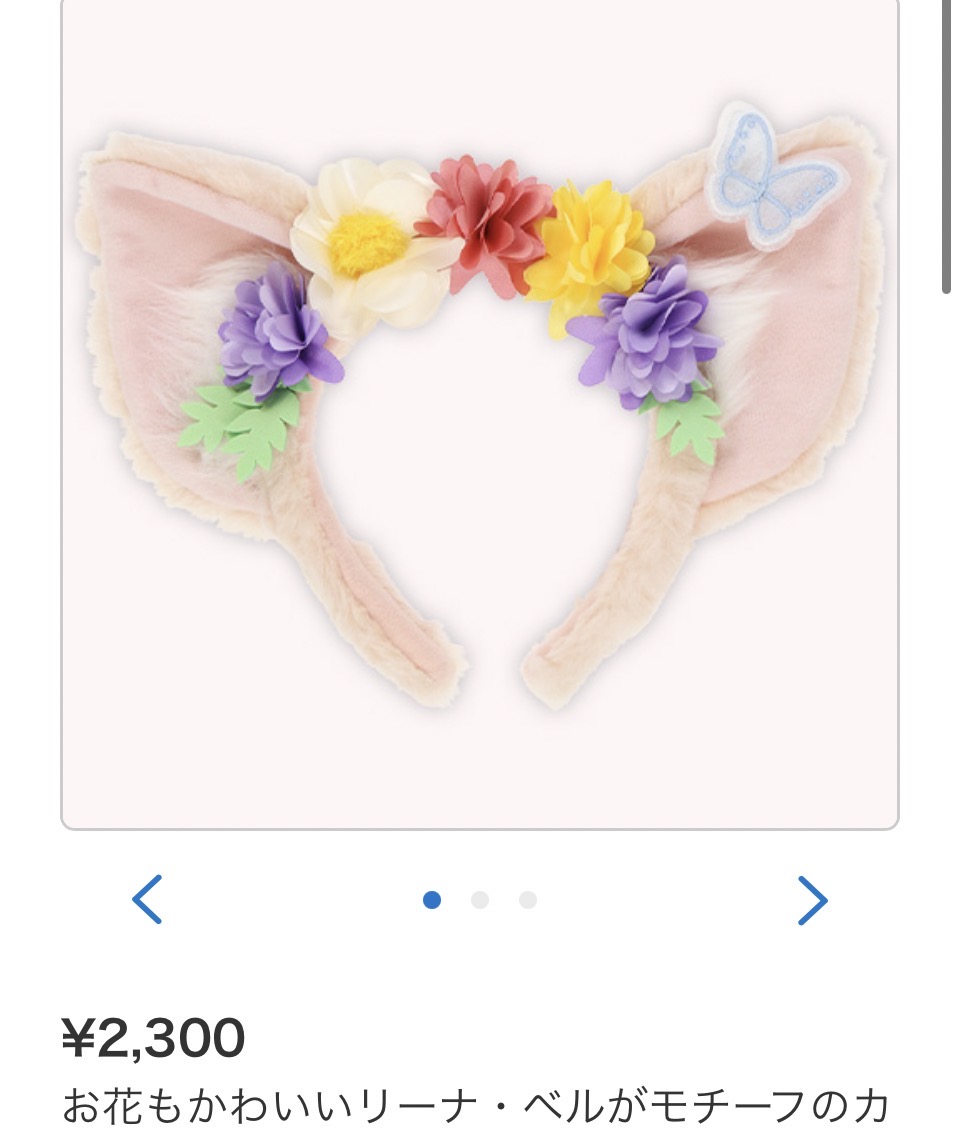Jump to the third image dot
This screenshot has height=1128, width=960.
pos(528,900)
